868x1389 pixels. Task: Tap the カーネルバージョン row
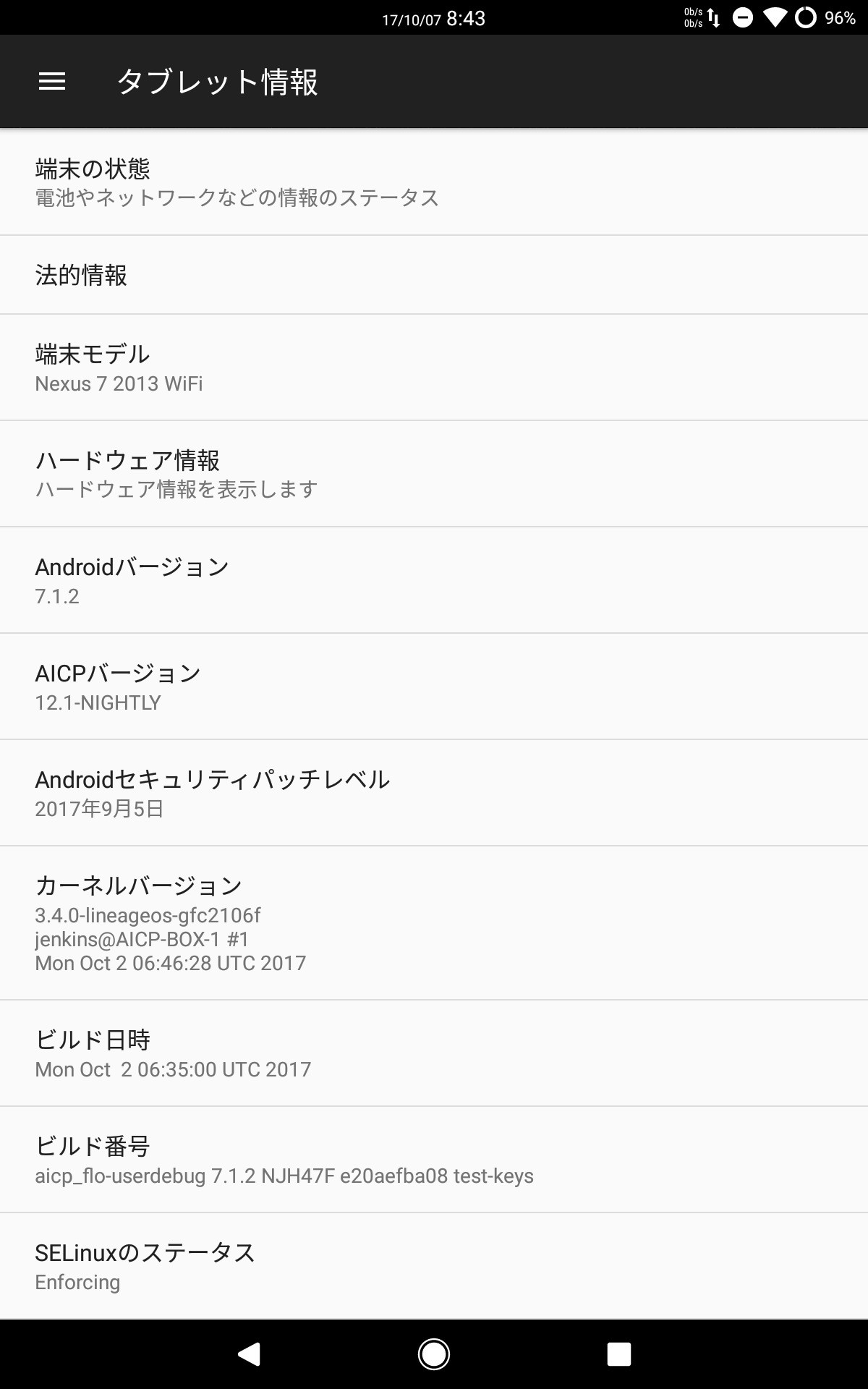point(434,923)
